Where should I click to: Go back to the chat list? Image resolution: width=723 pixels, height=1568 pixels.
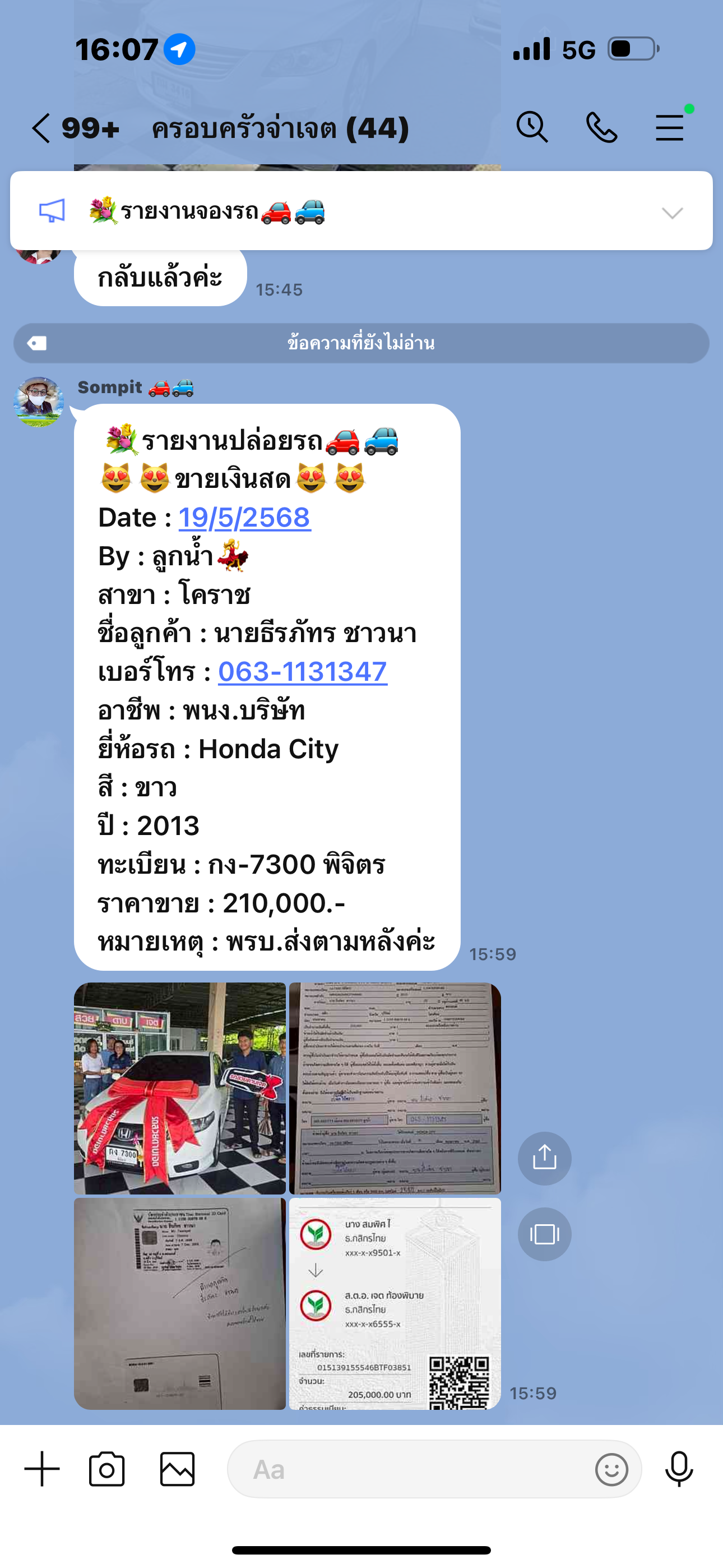coord(41,128)
